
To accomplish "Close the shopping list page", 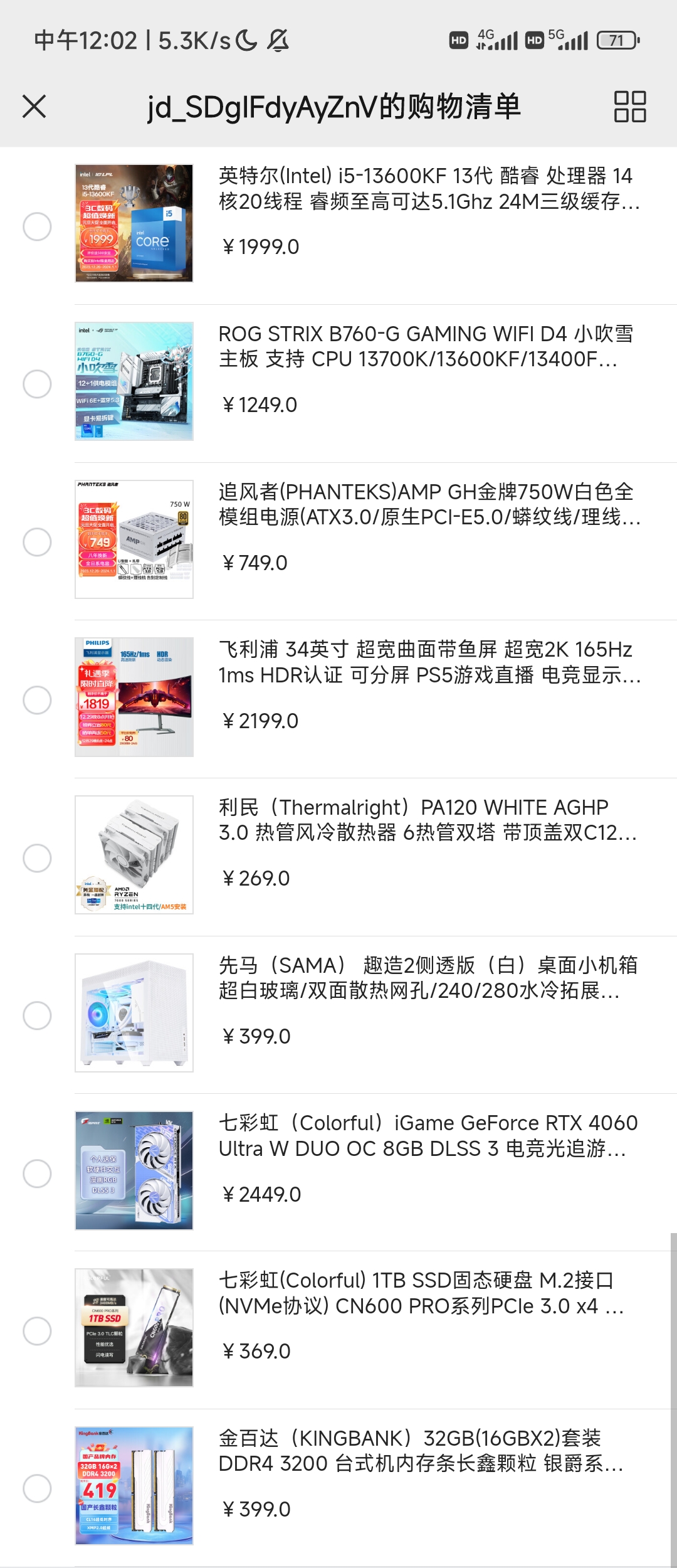I will pos(34,106).
